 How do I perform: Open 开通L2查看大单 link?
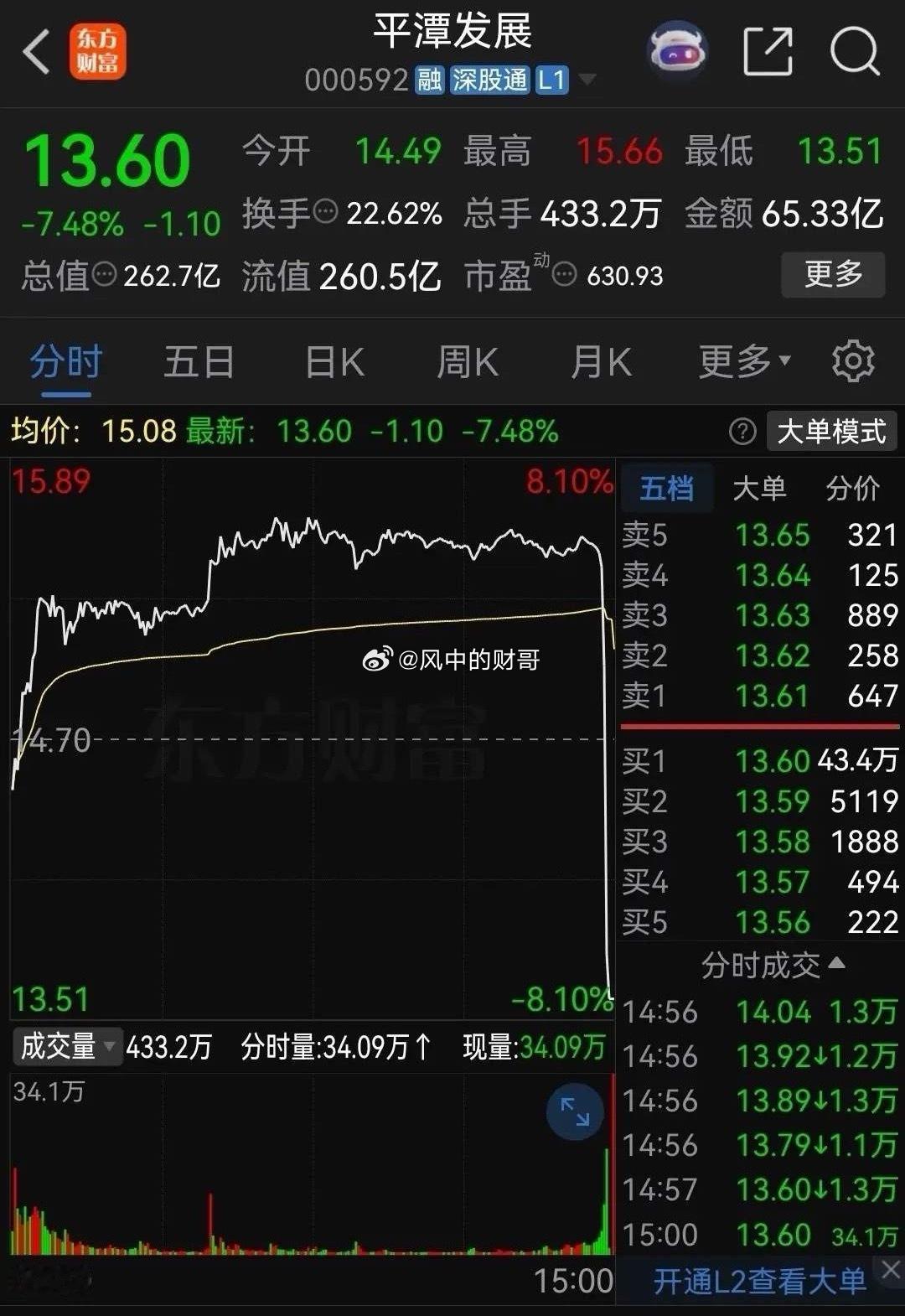(x=761, y=1282)
